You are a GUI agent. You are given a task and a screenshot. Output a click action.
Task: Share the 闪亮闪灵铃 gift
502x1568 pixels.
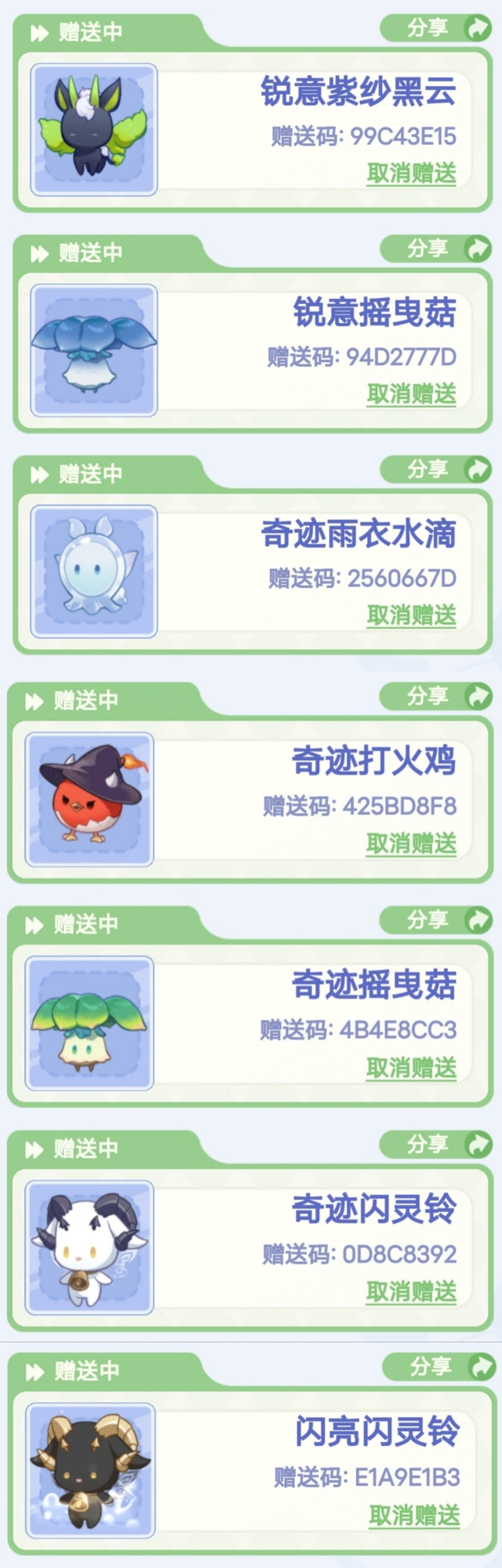click(438, 1367)
